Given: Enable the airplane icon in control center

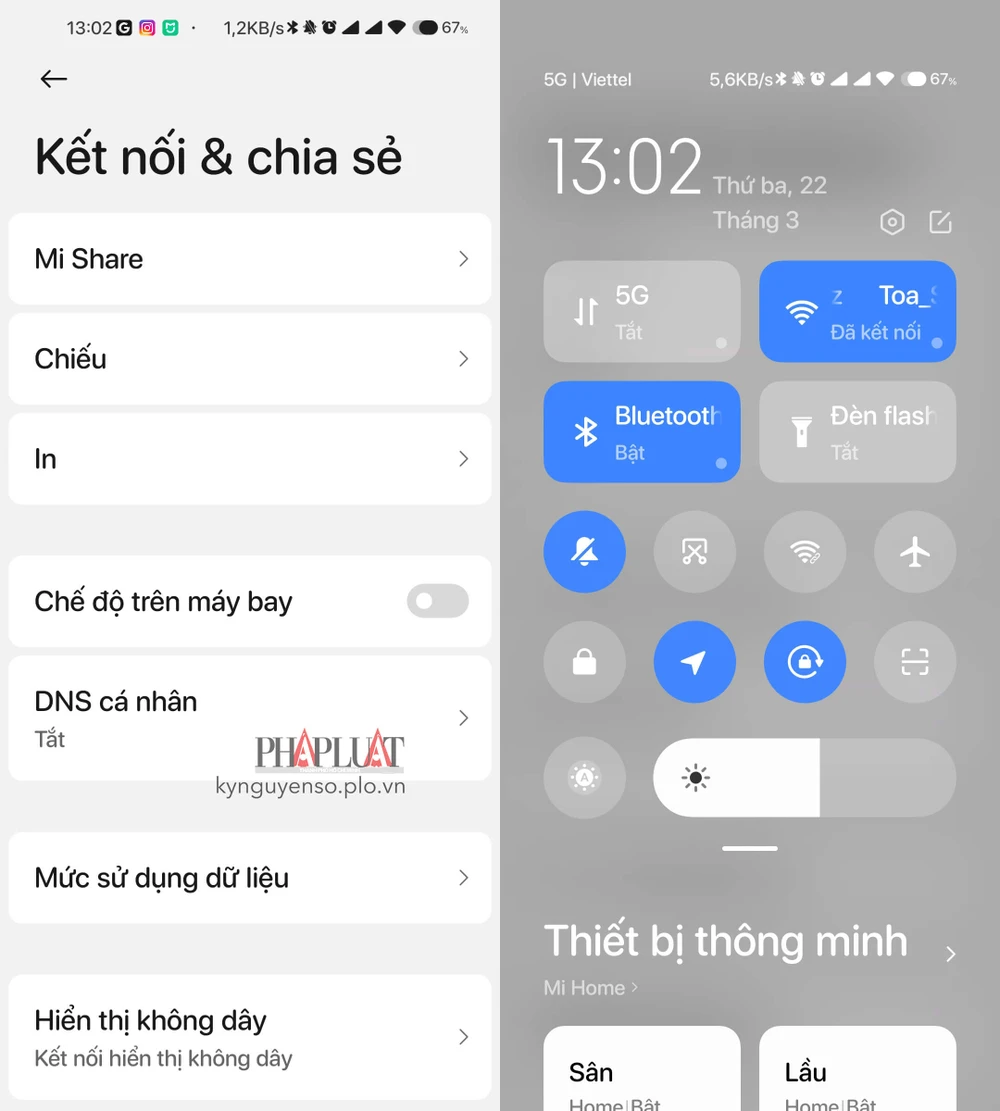Looking at the screenshot, I should tap(914, 551).
